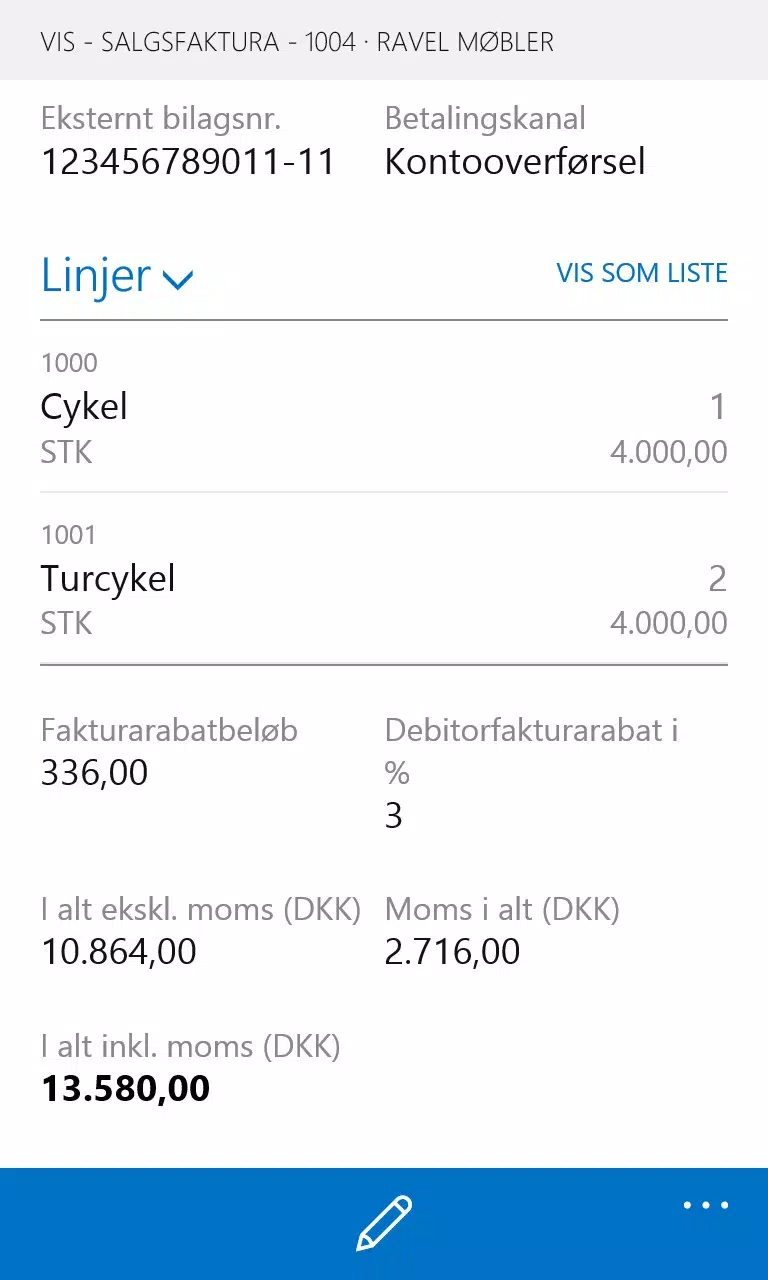Tap the pencil edit icon
The height and width of the screenshot is (1280, 768).
point(384,1222)
